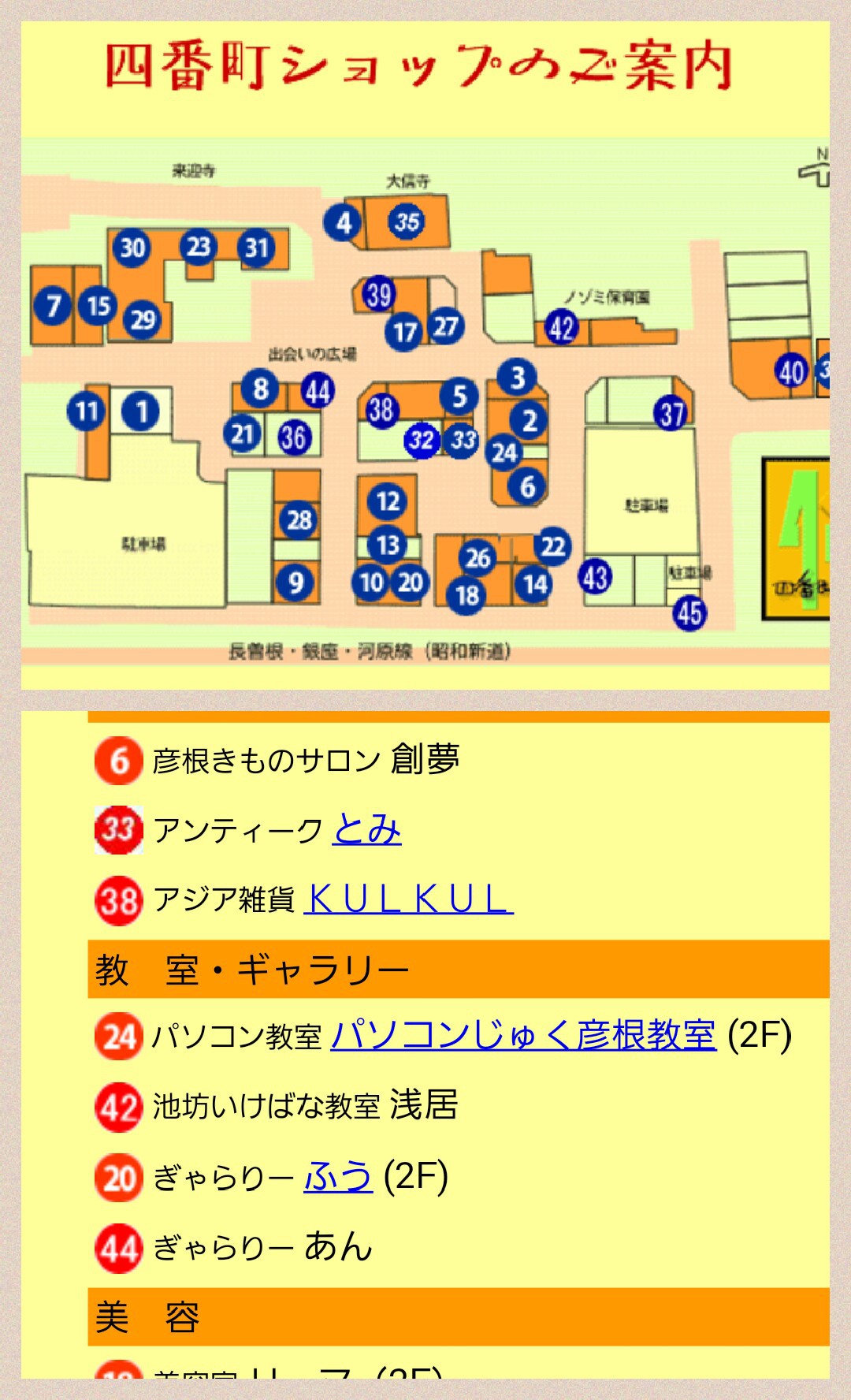This screenshot has width=851, height=1400.
Task: Open the ふう gallery link
Action: tap(338, 1176)
